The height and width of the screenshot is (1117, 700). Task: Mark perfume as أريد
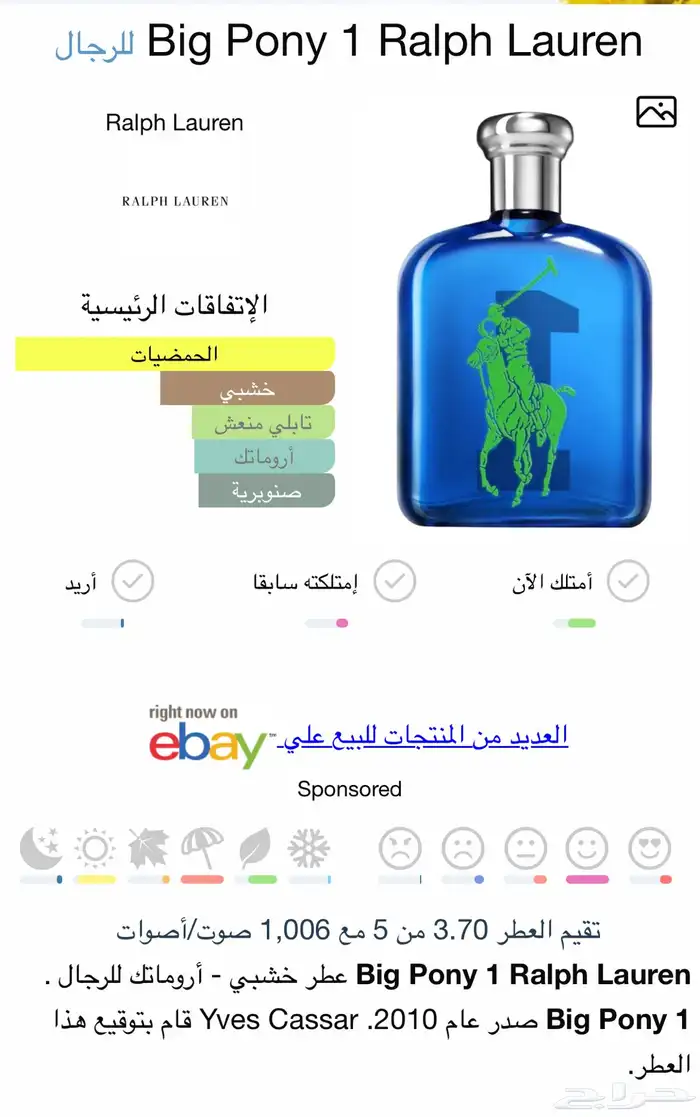pyautogui.click(x=132, y=581)
